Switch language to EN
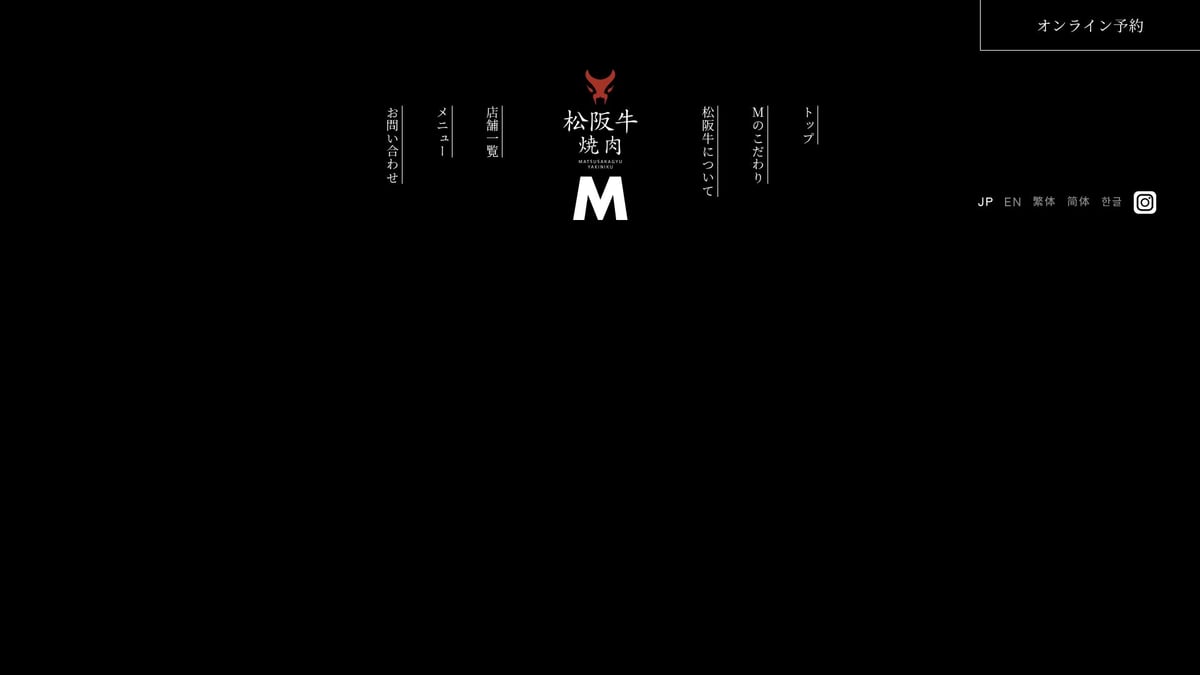Screen dimensions: 1200x675 [x=1012, y=202]
